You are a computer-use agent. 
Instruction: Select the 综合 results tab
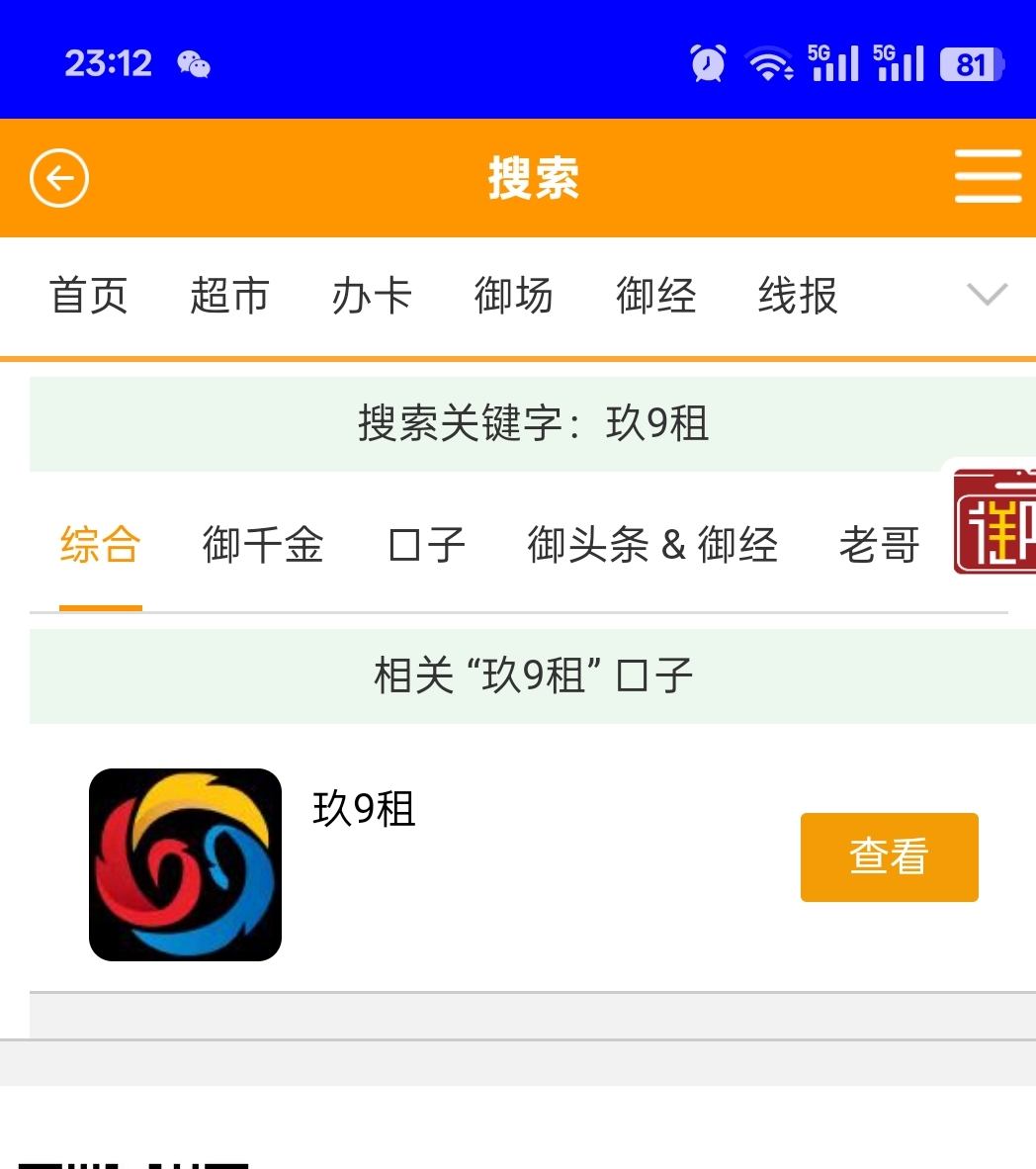coord(101,545)
